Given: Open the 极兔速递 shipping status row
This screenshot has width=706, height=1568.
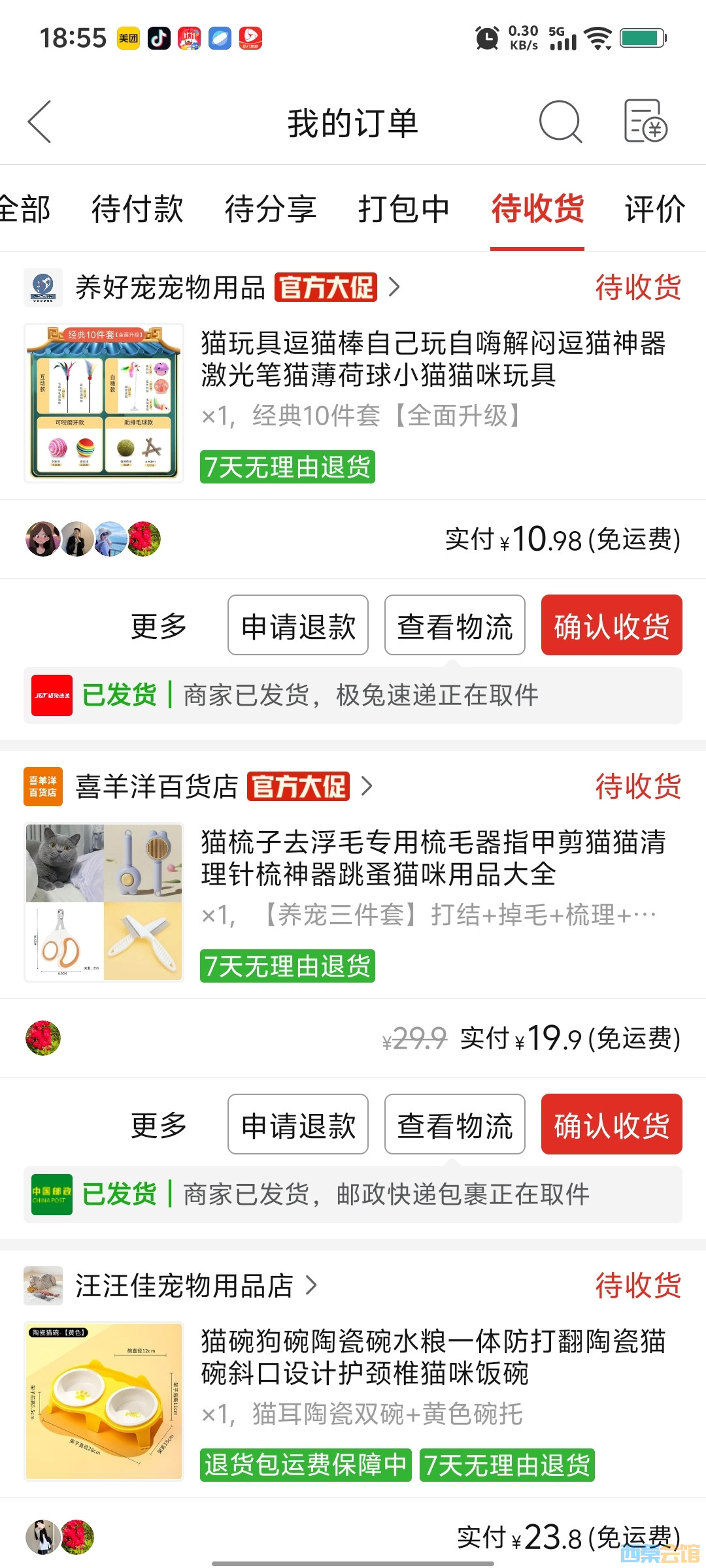Looking at the screenshot, I should click(353, 696).
